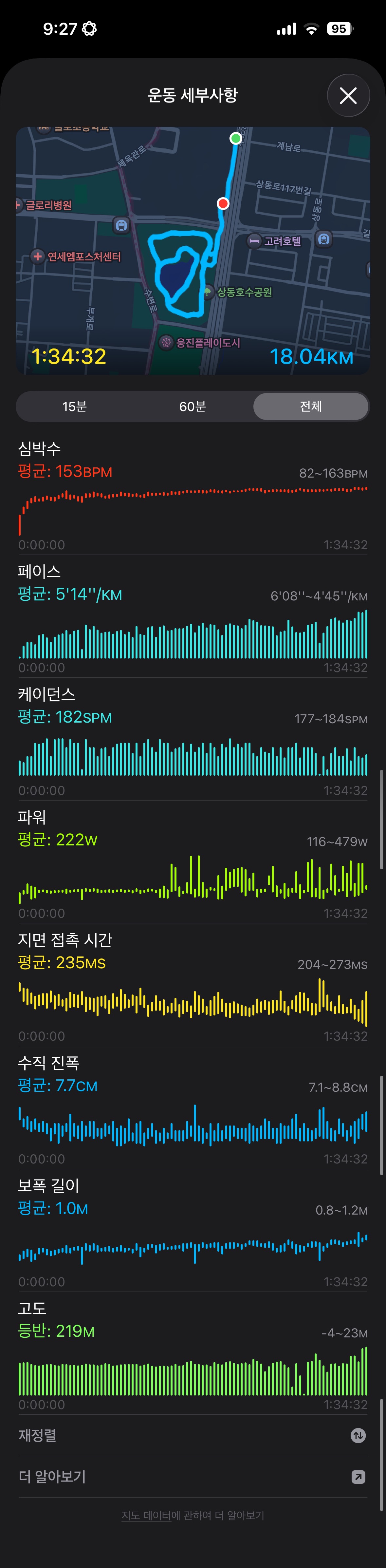Open the 지도 데이터 link
Image resolution: width=386 pixels, height=1568 pixels.
146,1515
